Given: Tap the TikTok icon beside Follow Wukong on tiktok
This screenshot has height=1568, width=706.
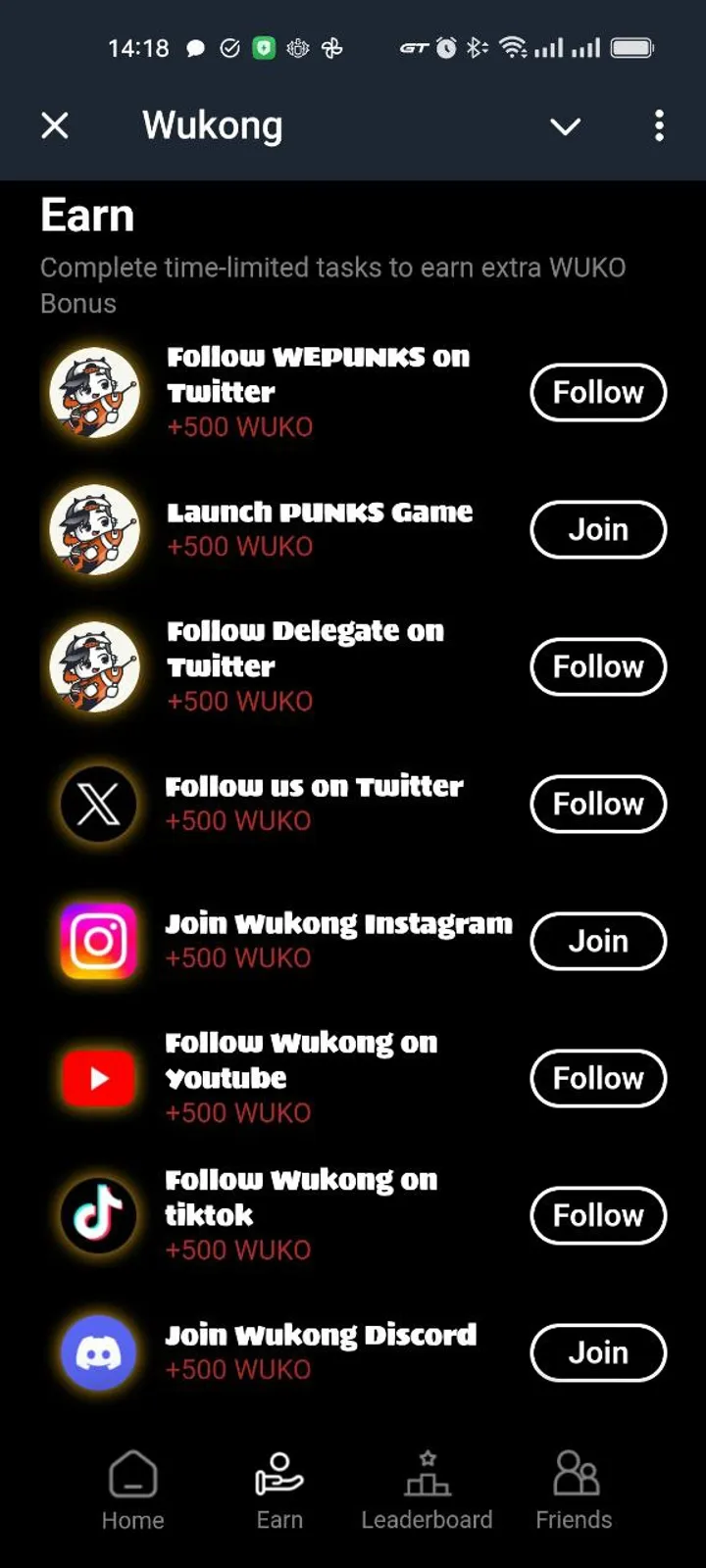Looking at the screenshot, I should point(97,1215).
